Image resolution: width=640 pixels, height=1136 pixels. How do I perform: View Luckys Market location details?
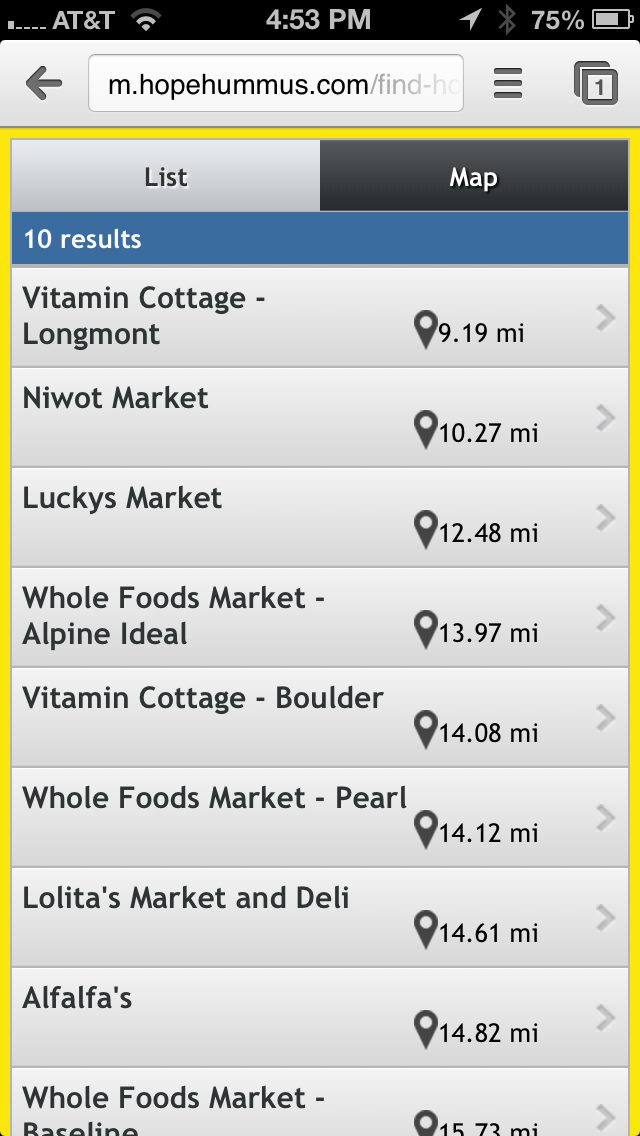(320, 517)
